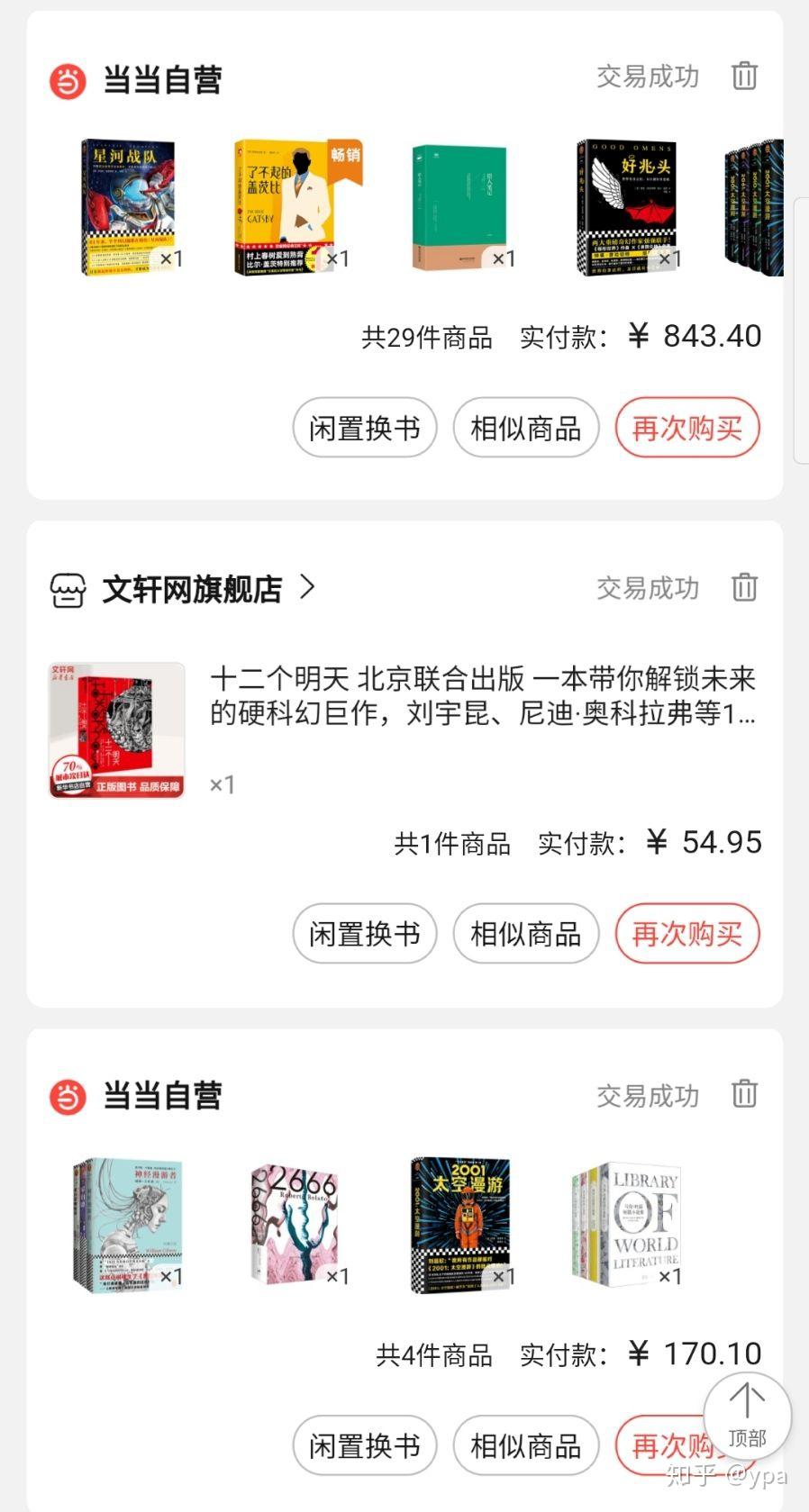Image resolution: width=809 pixels, height=1512 pixels.
Task: Open the Library of World Literature thumbnail
Action: tap(626, 1223)
